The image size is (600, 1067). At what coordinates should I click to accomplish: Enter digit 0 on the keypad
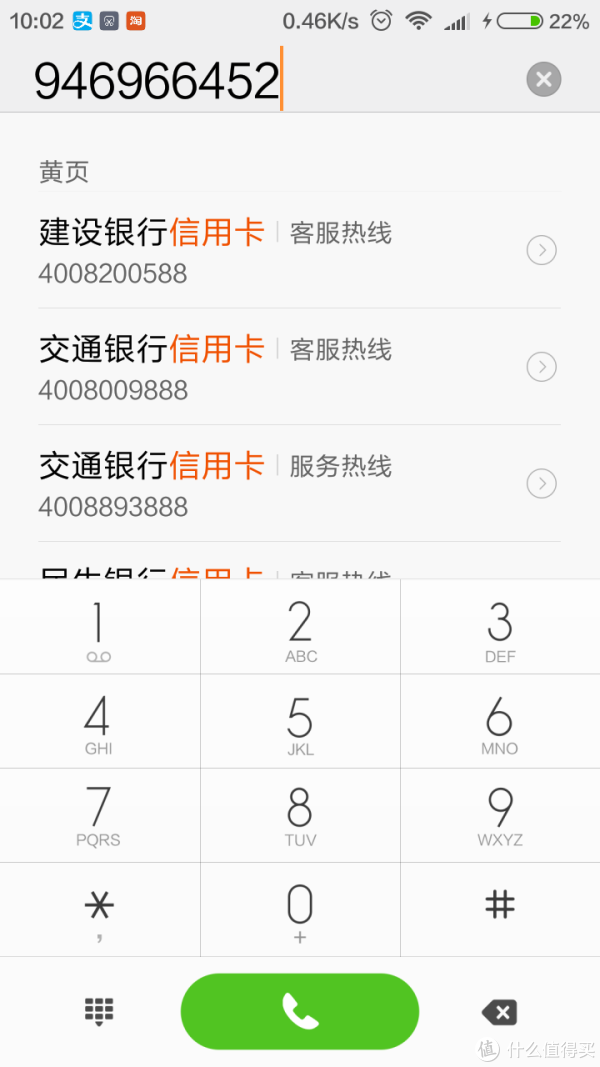pos(300,910)
